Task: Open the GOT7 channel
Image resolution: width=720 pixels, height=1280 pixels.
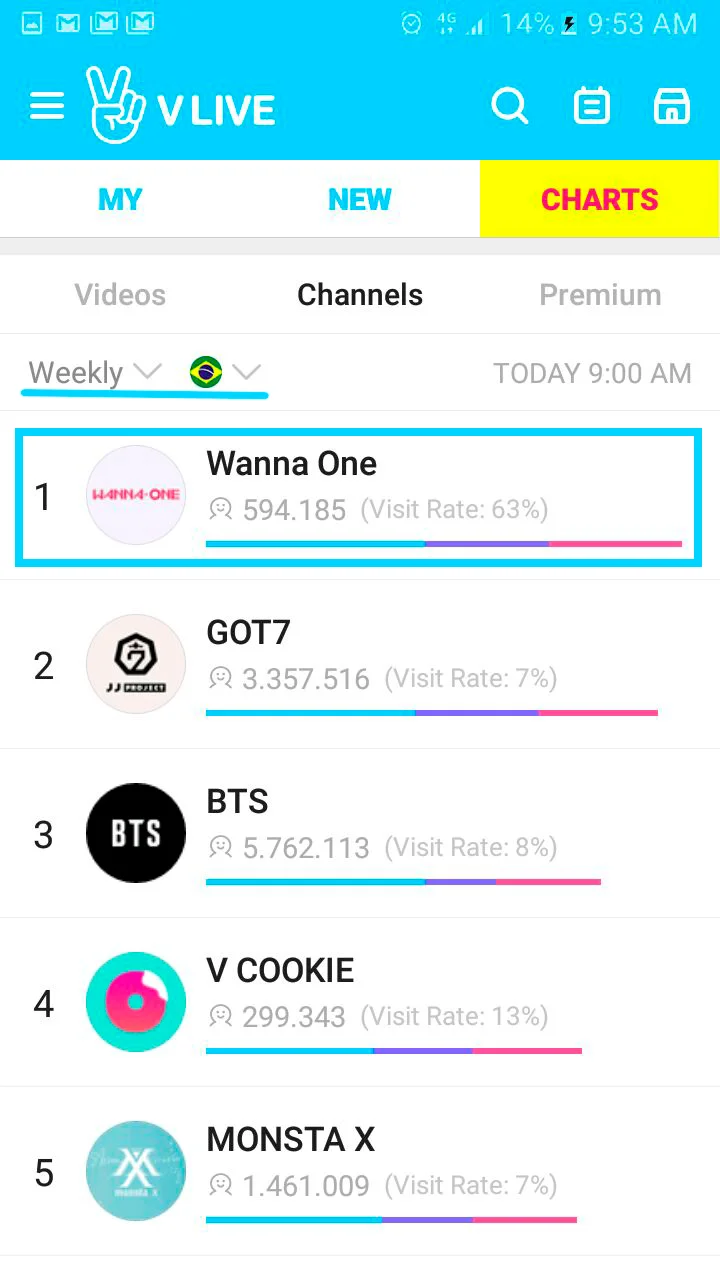Action: point(360,665)
